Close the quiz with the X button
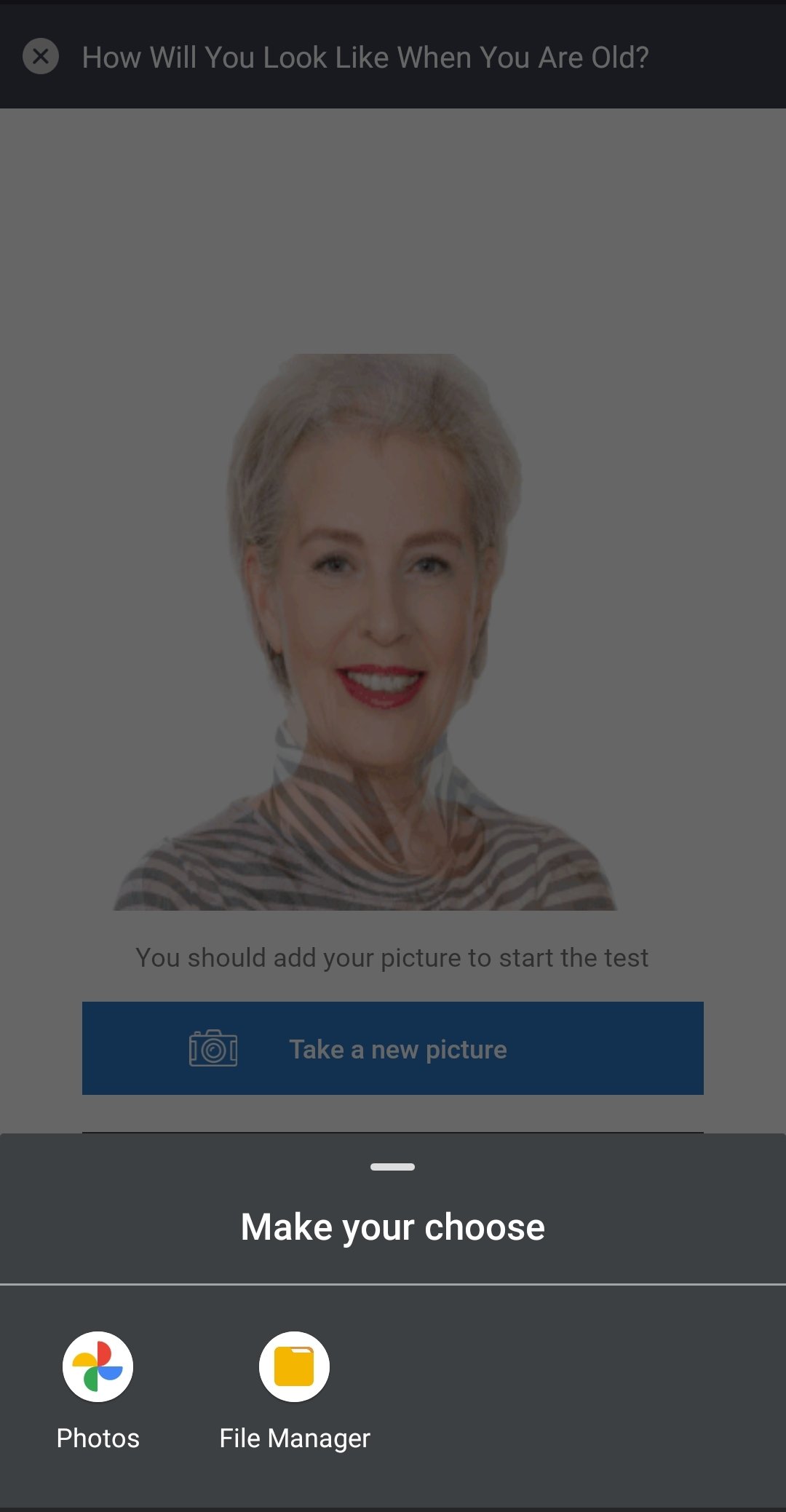 [41, 56]
